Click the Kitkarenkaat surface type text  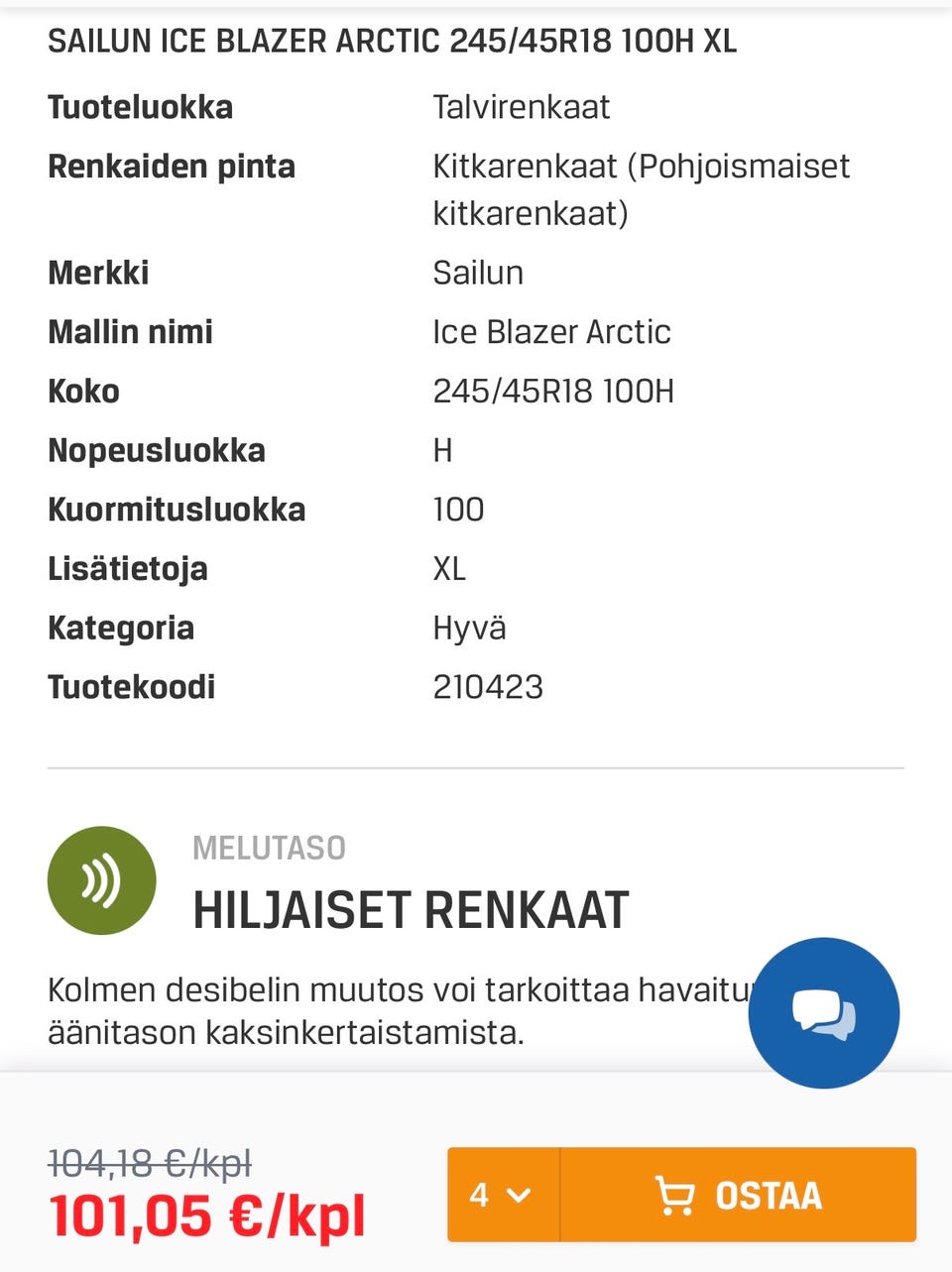pos(641,166)
